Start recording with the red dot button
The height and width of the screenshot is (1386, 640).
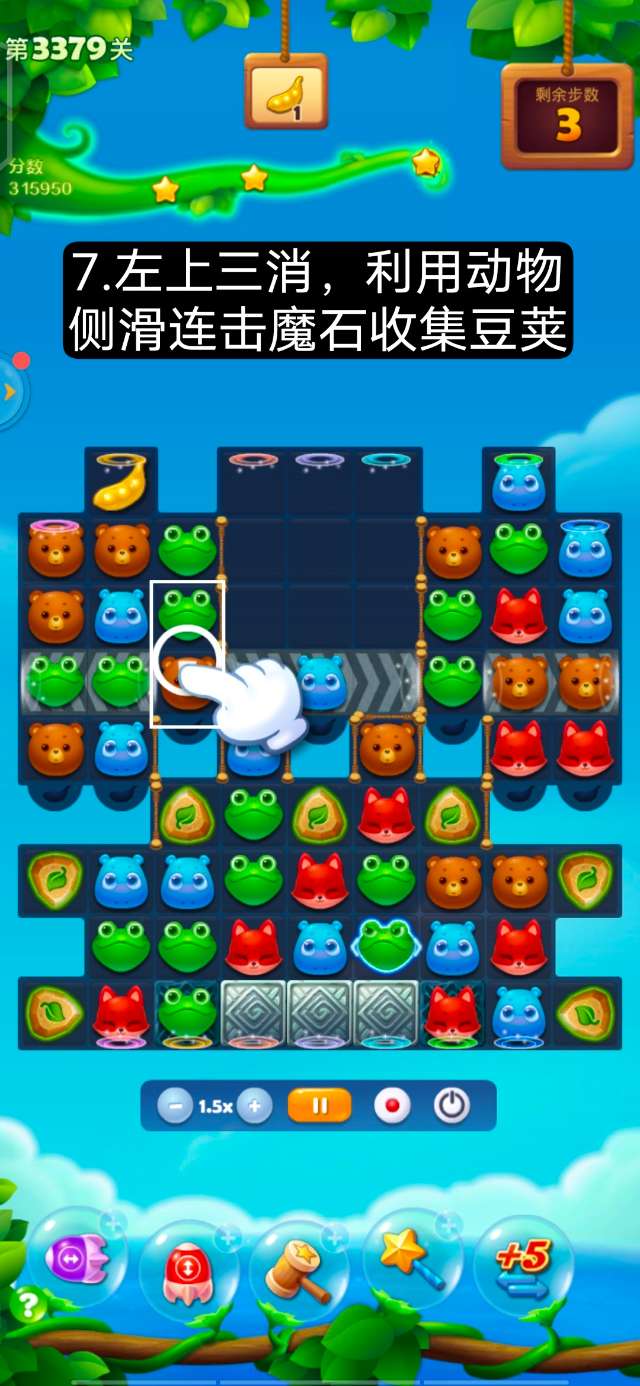(x=391, y=1106)
